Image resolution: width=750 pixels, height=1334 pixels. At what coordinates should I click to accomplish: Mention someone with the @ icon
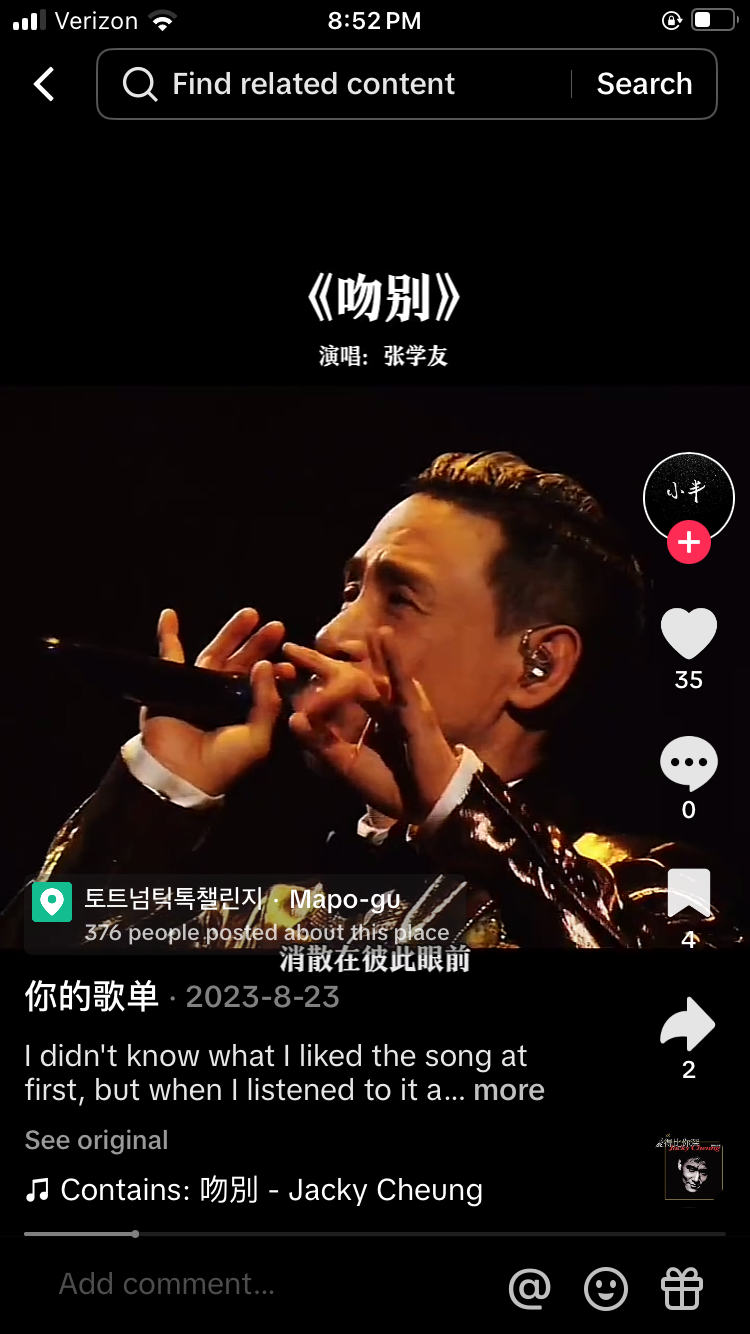529,1288
